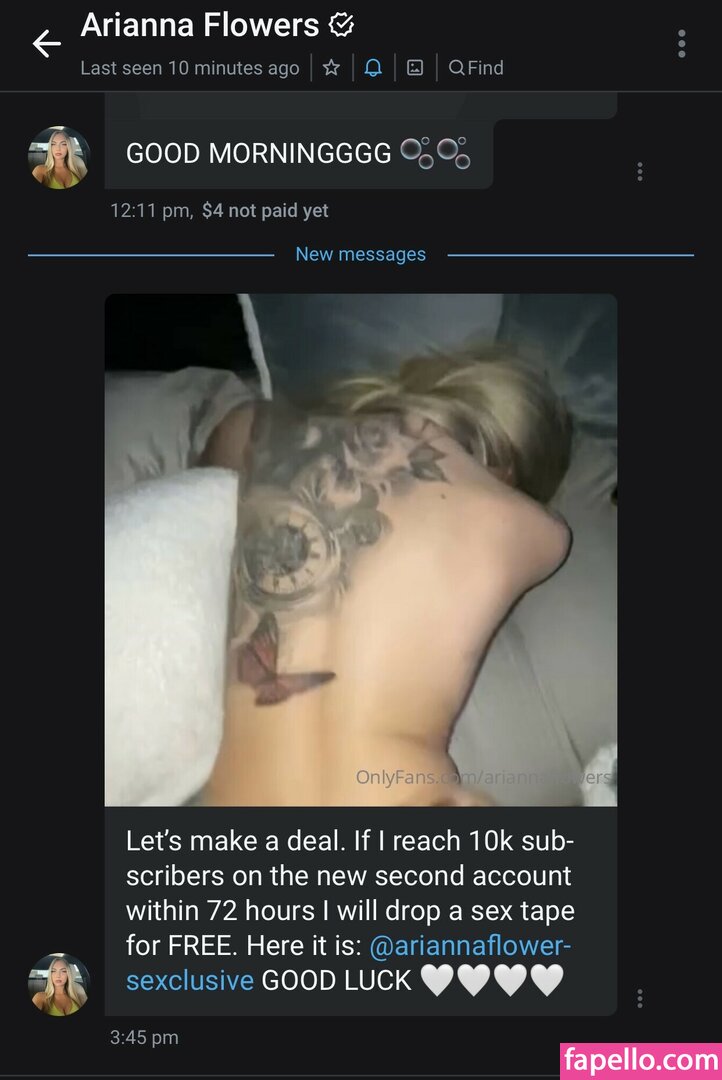Open options for GOOD MORNINGGGG message
This screenshot has height=1080, width=722.
coord(640,172)
